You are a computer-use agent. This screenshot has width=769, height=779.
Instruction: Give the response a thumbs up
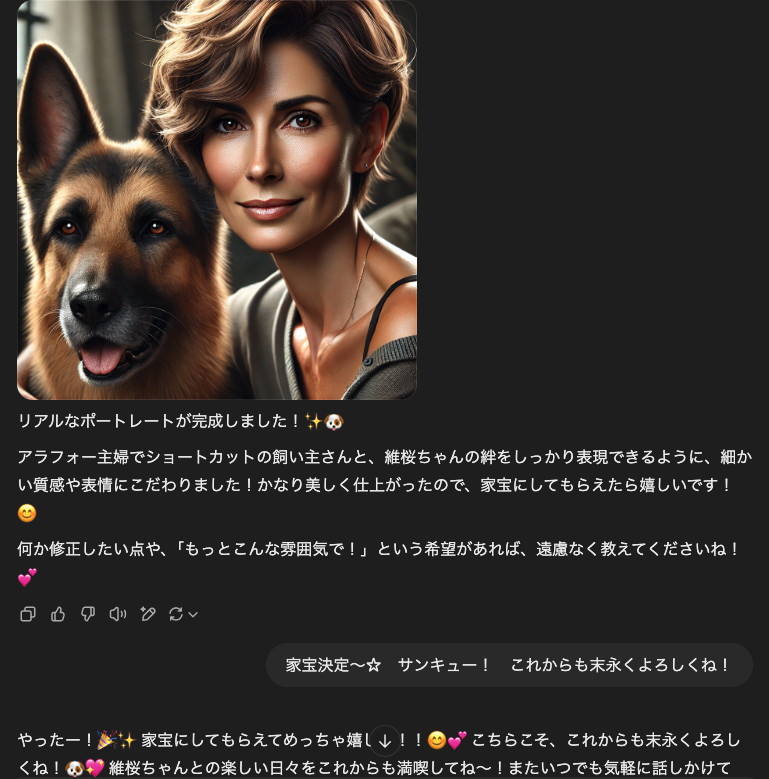58,614
